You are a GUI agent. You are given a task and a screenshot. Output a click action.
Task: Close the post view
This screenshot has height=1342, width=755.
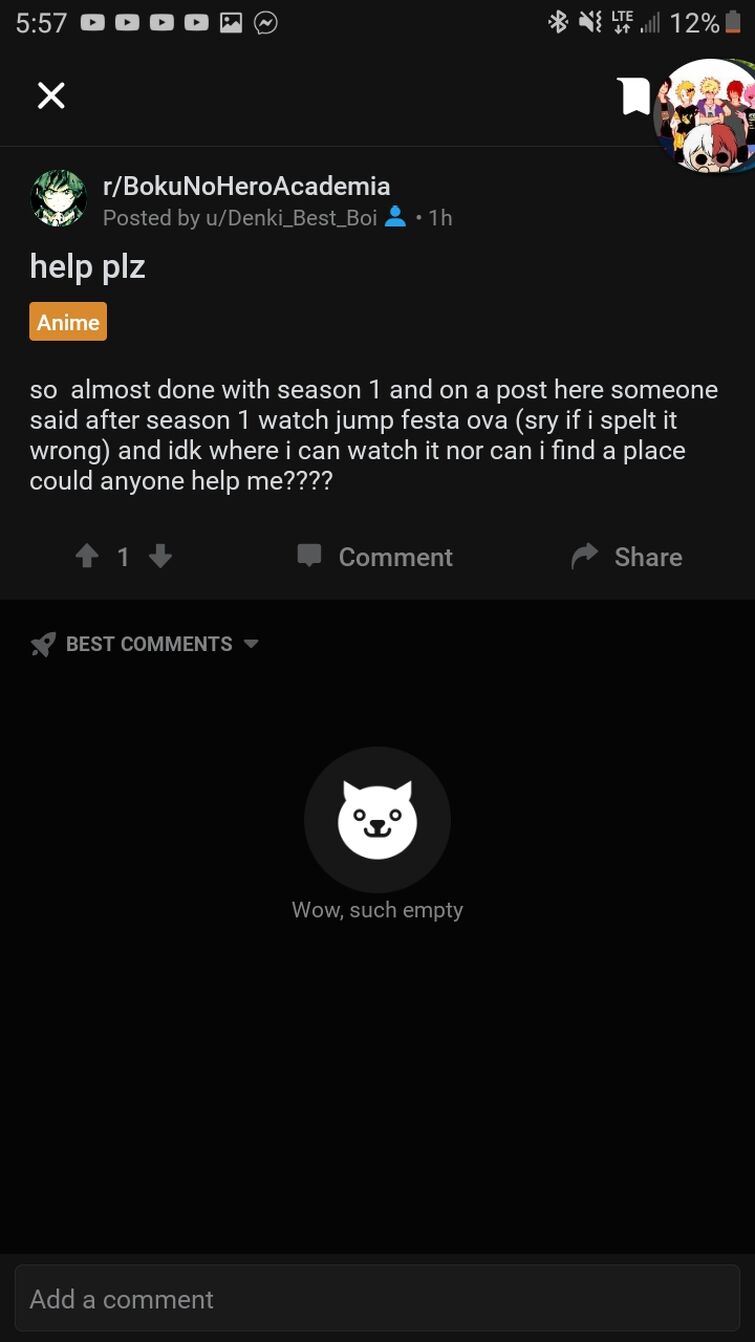51,96
